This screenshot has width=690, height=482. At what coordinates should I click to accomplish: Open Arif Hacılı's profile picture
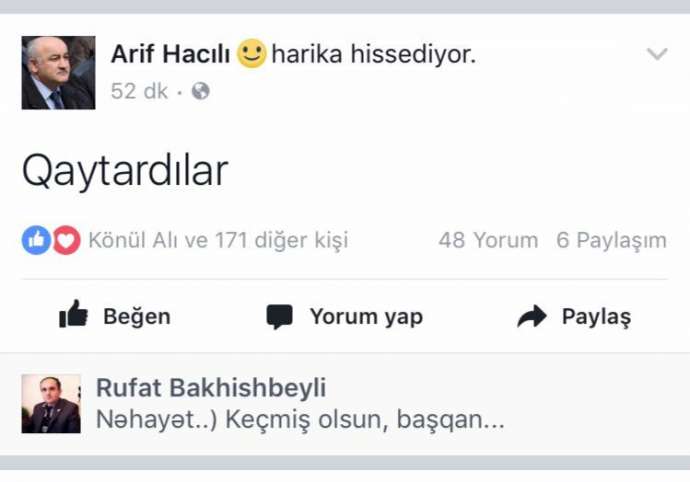tap(58, 72)
